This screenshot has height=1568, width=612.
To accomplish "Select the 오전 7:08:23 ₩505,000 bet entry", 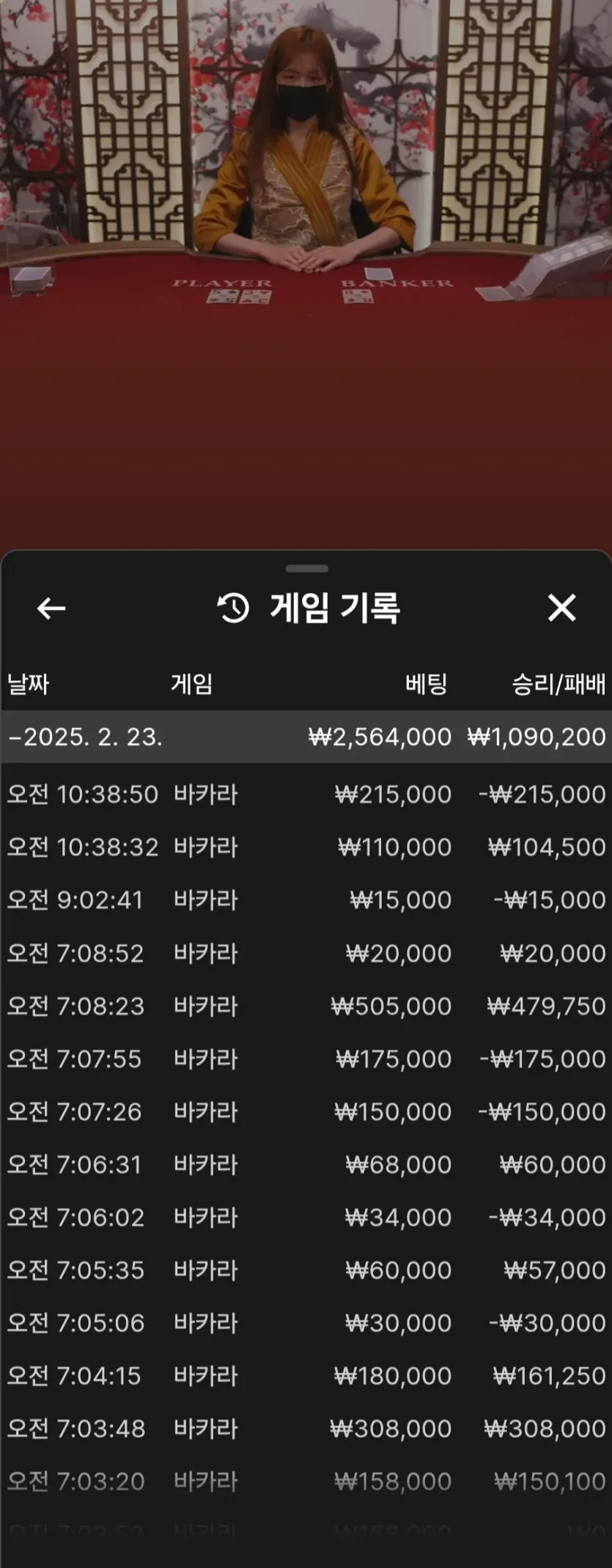I will pyautogui.click(x=306, y=1006).
